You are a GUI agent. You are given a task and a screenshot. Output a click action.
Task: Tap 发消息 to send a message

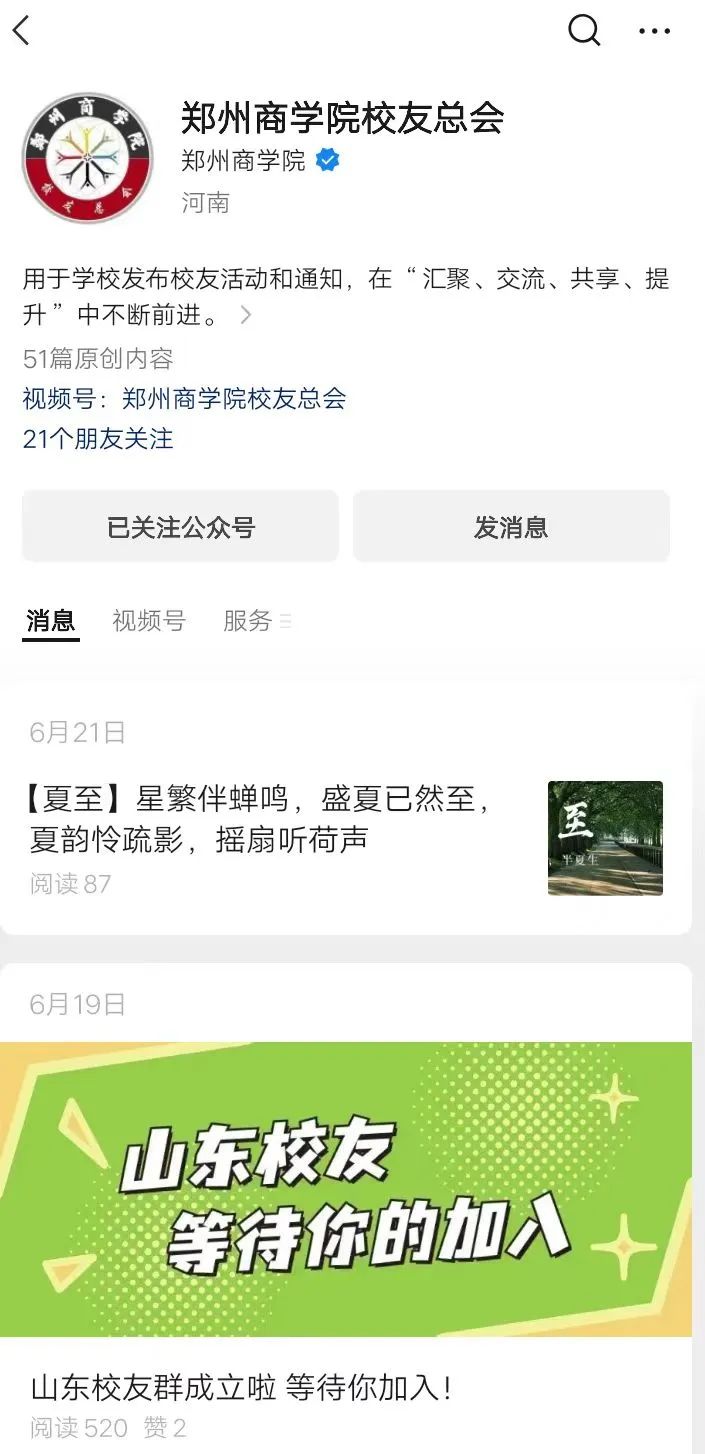pyautogui.click(x=511, y=527)
